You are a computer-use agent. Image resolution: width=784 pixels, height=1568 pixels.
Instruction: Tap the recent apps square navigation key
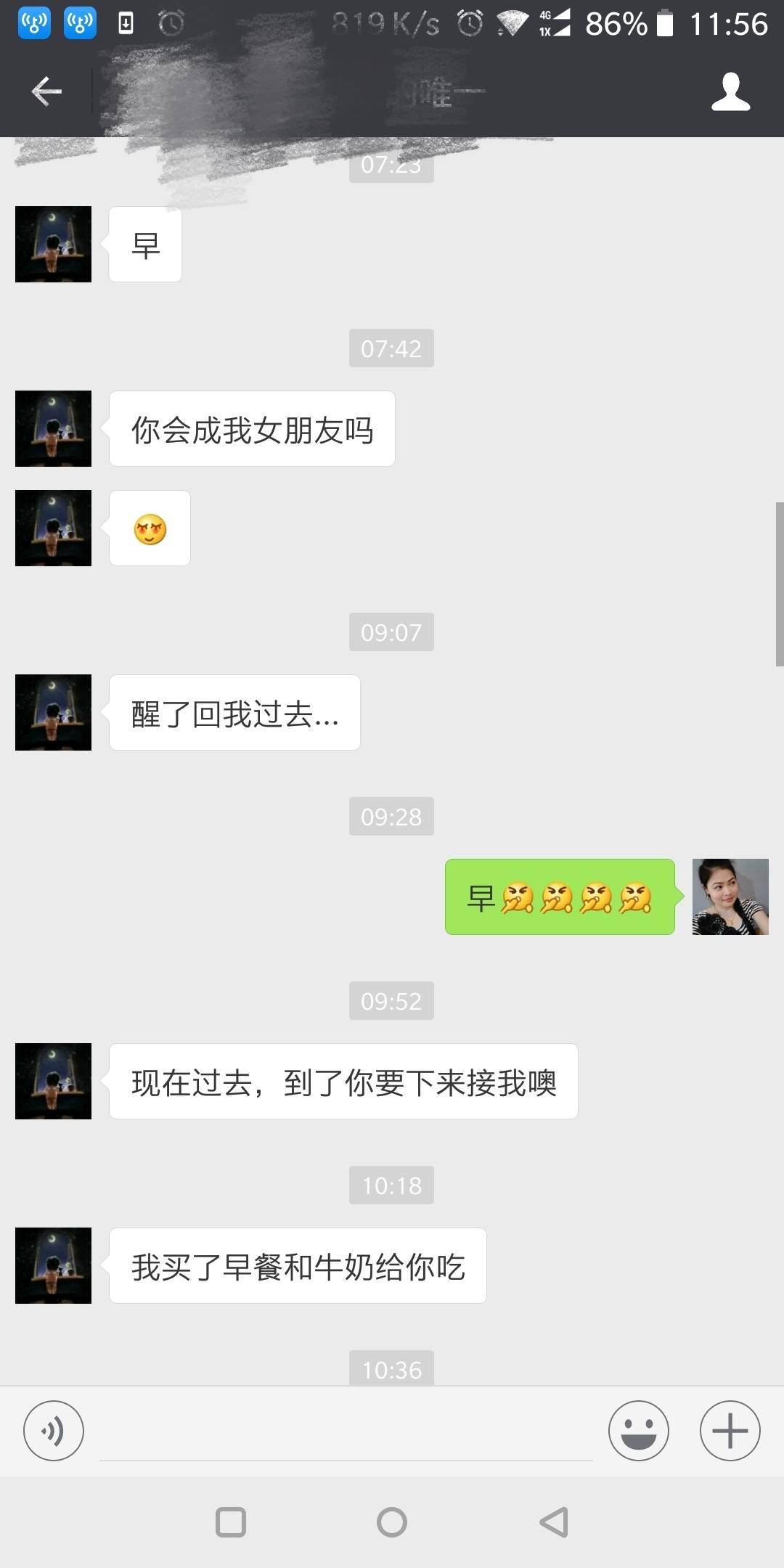[x=231, y=1520]
